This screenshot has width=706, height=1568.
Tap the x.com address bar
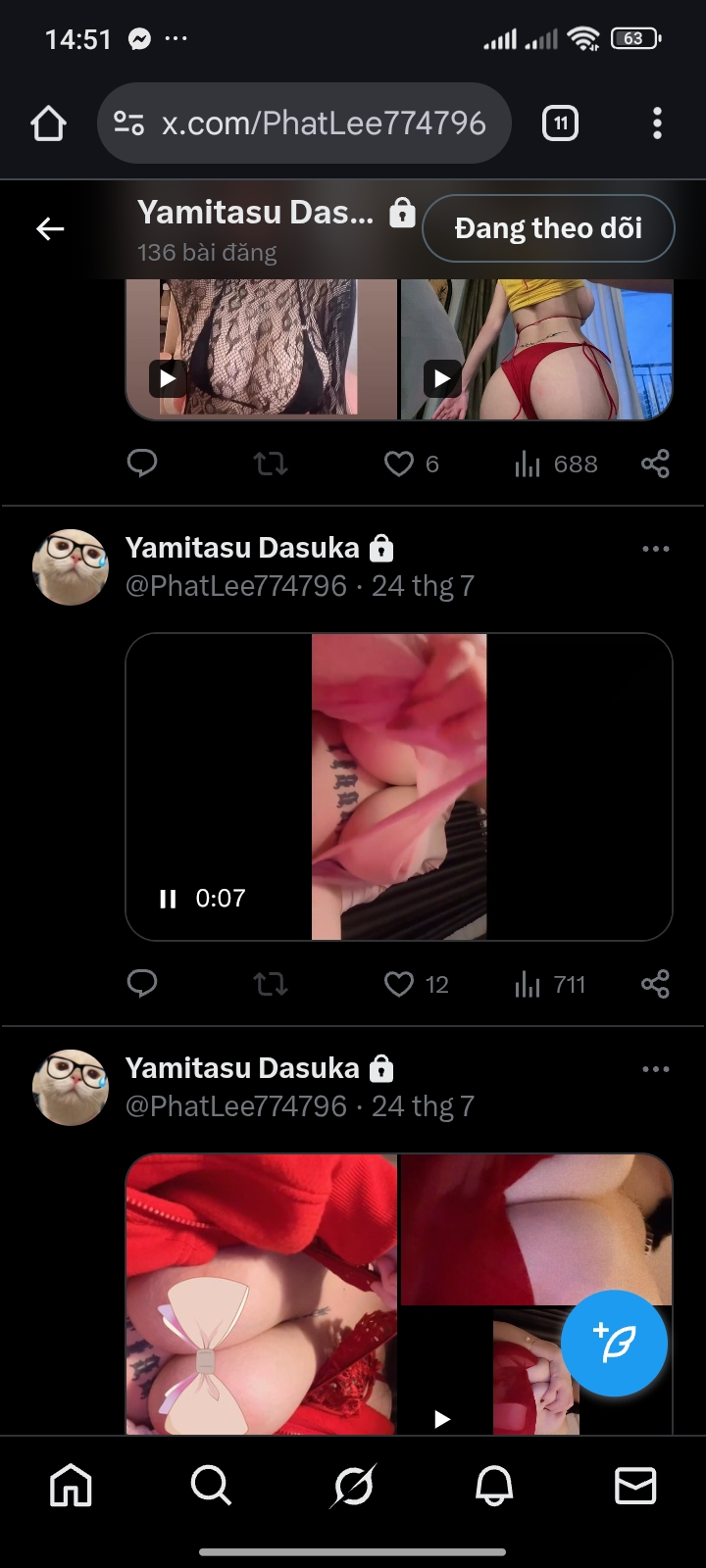304,123
